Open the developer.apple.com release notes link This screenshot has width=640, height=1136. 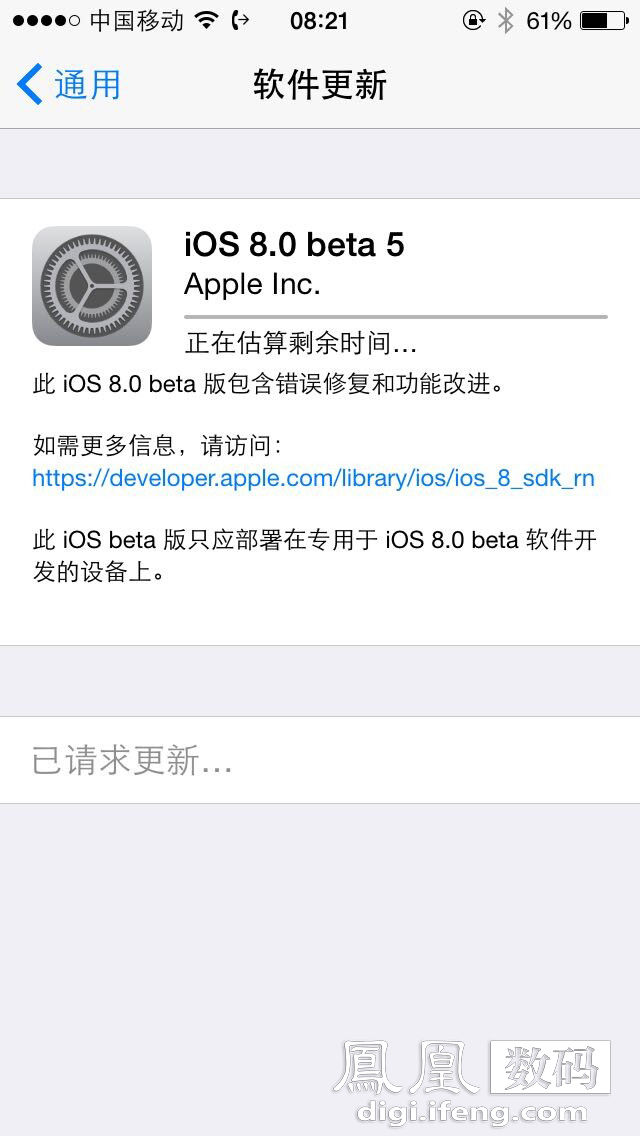(x=313, y=478)
